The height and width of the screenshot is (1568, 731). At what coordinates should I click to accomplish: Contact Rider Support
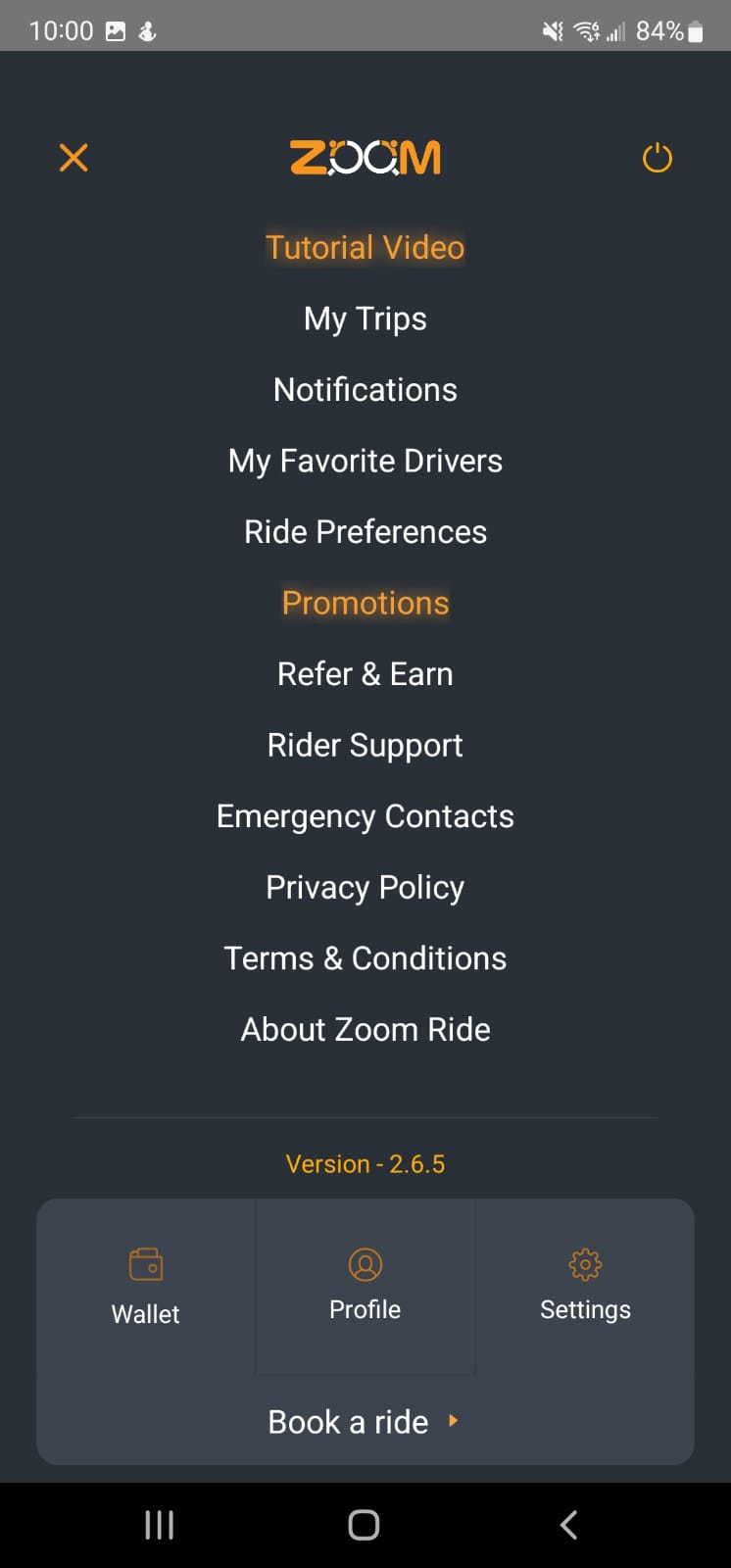[x=365, y=746]
